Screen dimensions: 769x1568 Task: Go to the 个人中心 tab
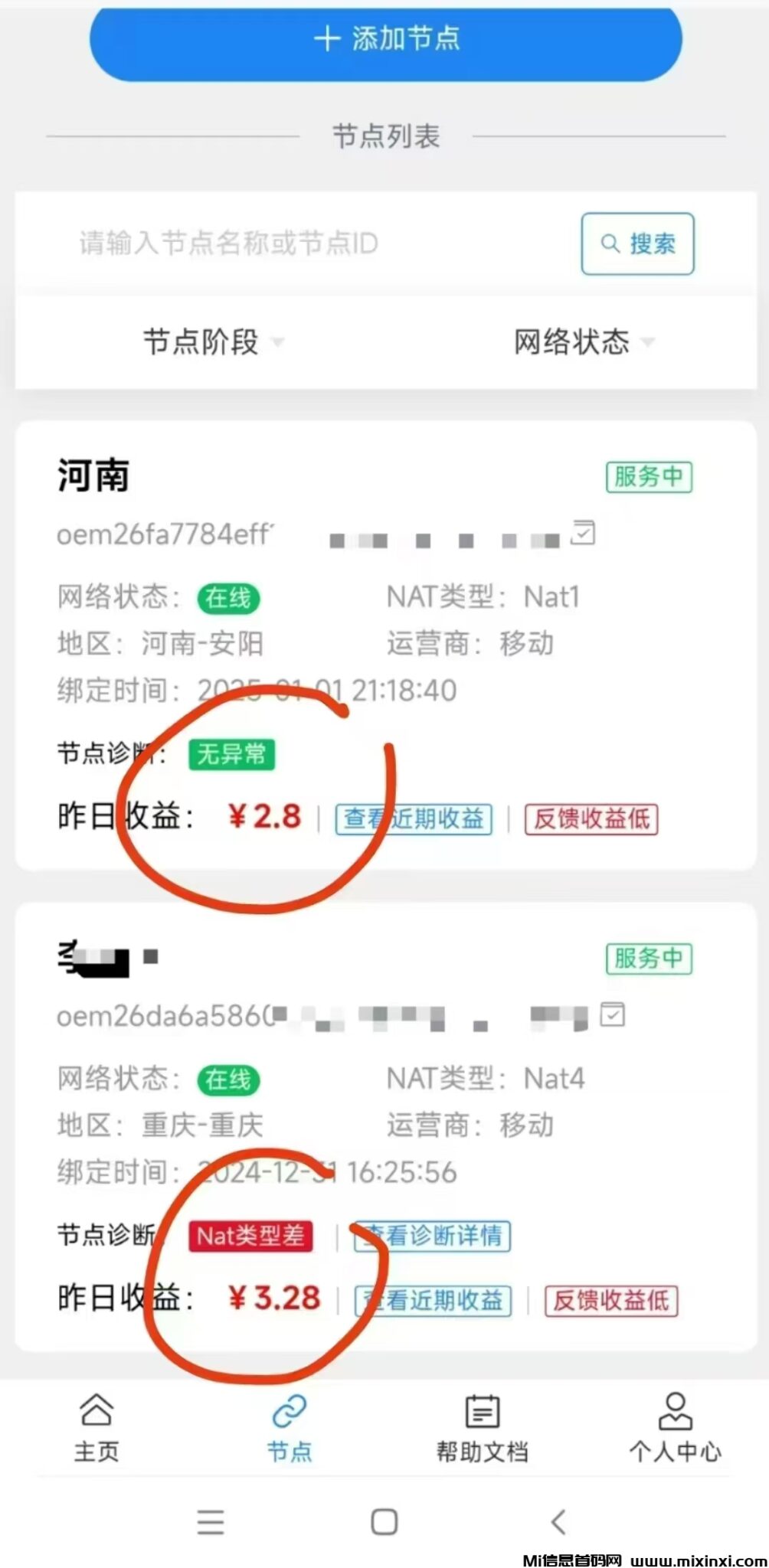coord(675,1428)
